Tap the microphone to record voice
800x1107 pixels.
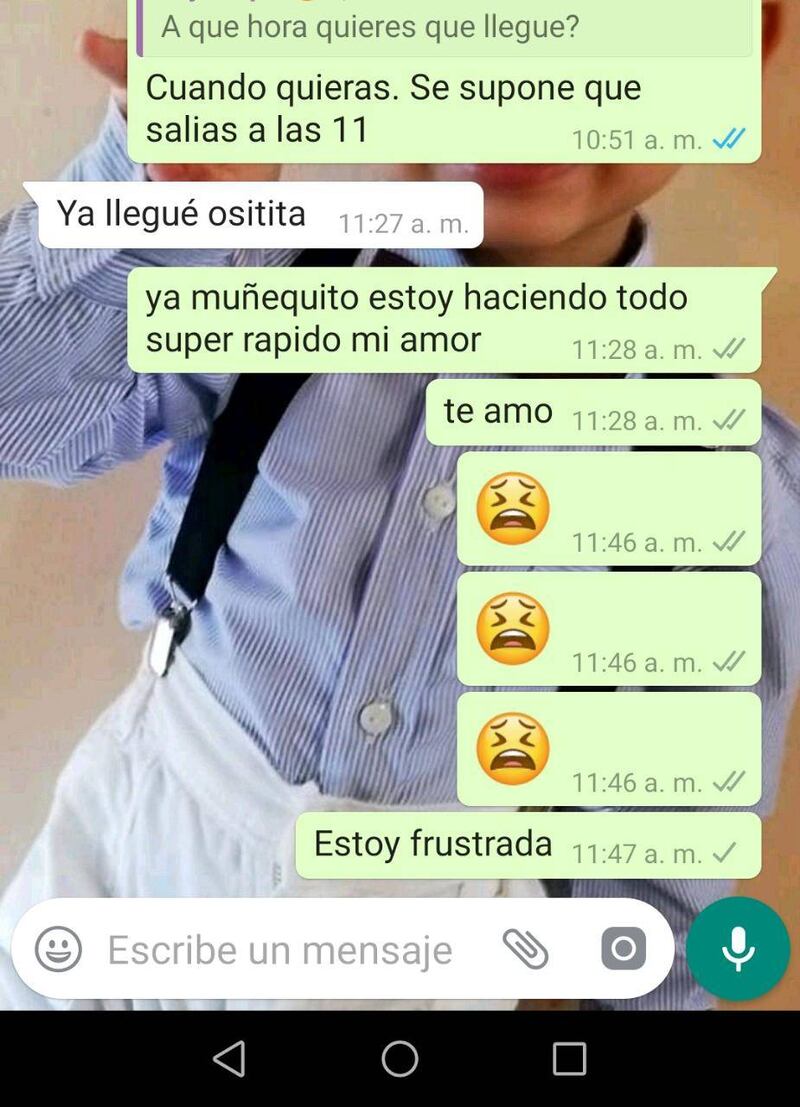coord(738,948)
